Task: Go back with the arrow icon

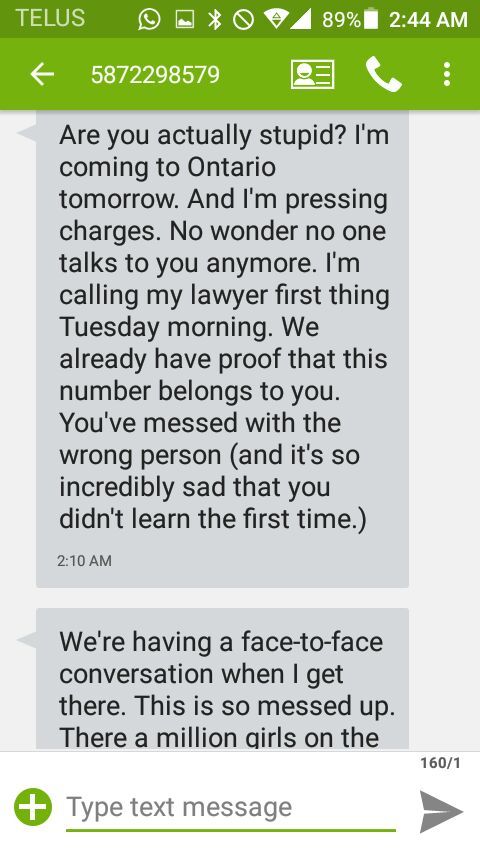Action: 42,74
